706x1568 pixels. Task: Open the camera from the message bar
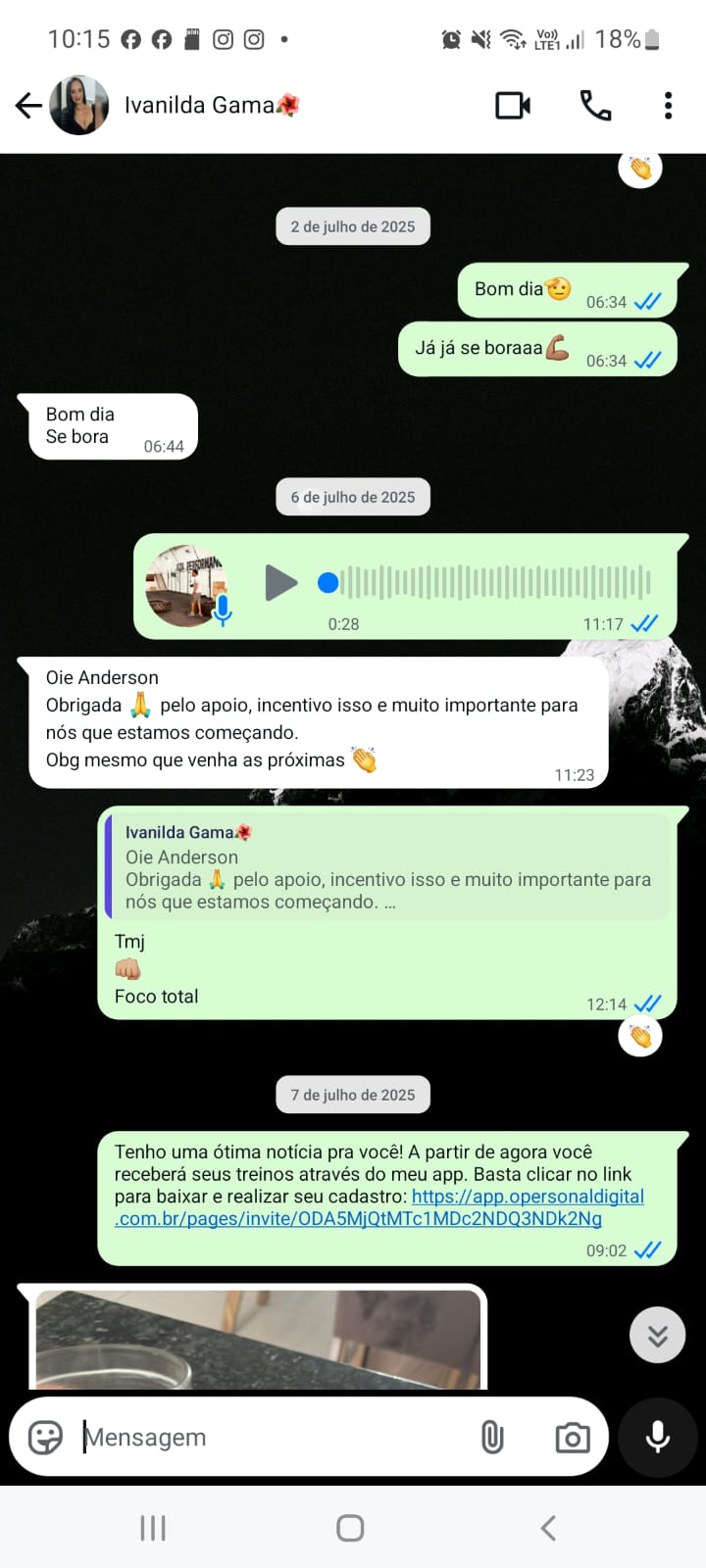[573, 1438]
